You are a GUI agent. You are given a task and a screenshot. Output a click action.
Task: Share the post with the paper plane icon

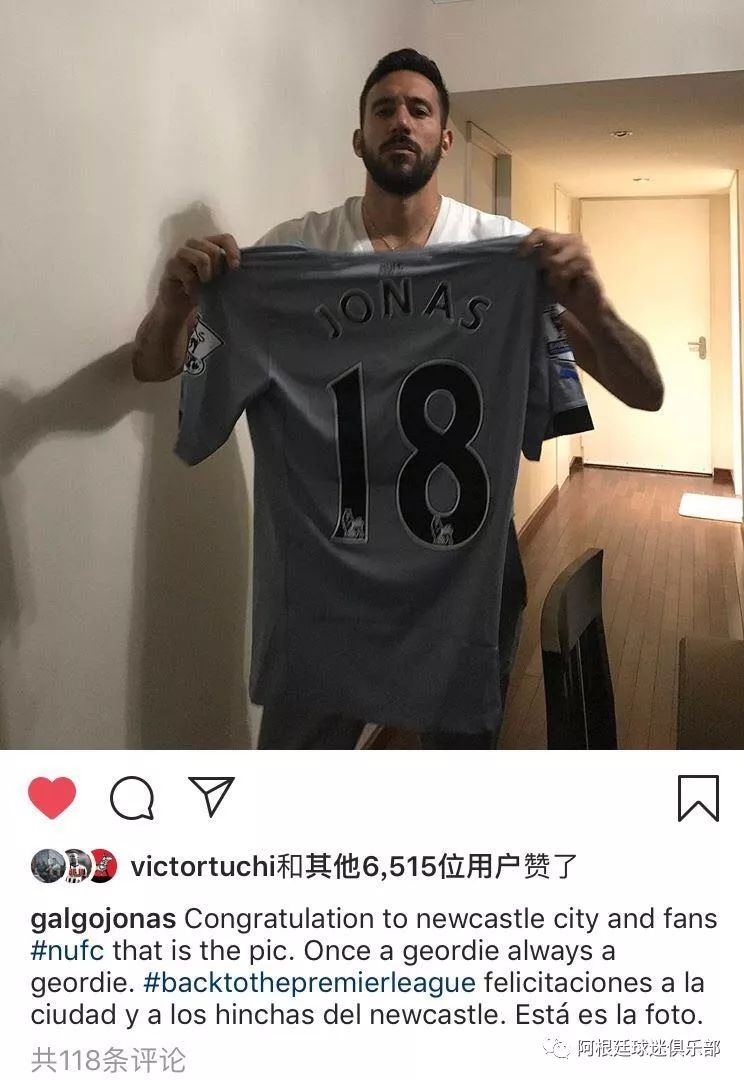[211, 796]
